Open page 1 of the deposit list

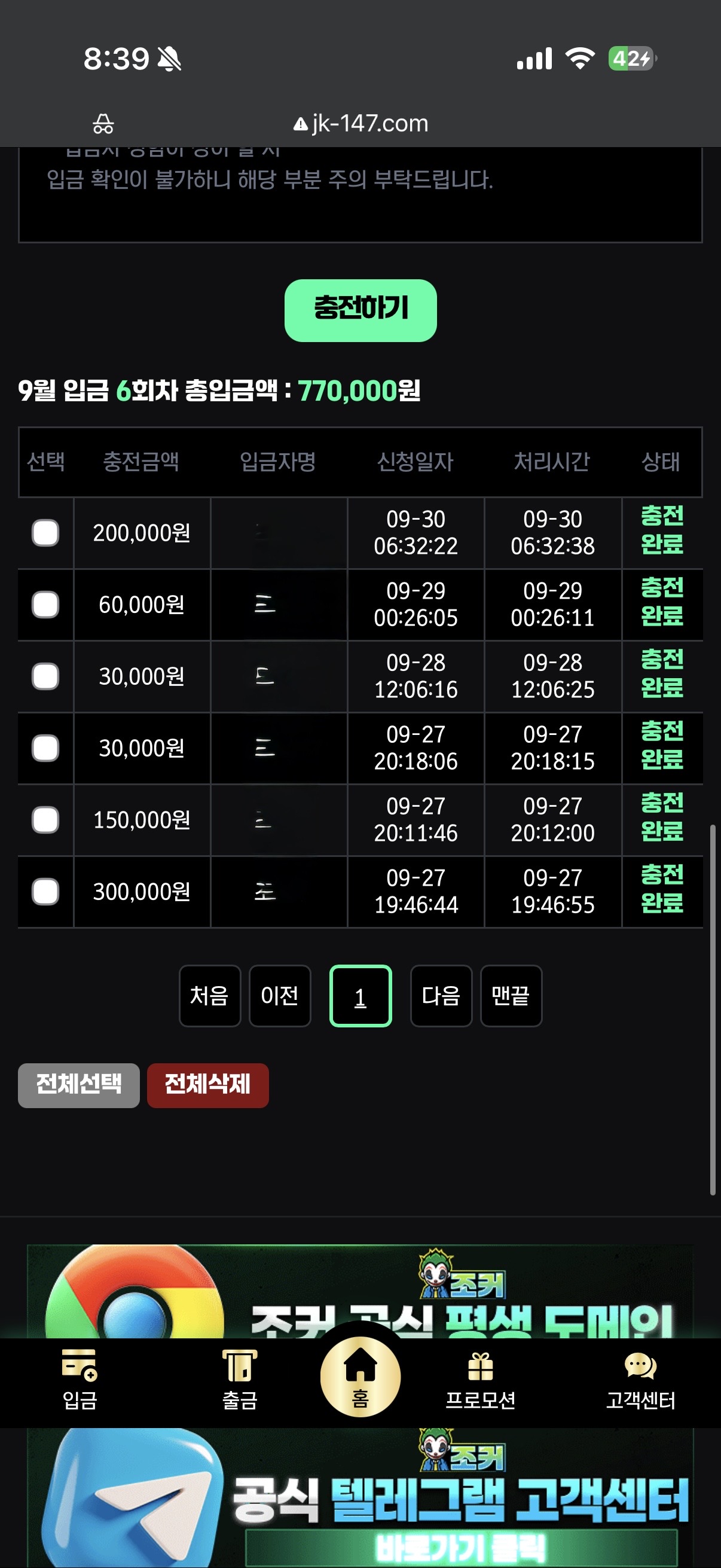[x=360, y=996]
